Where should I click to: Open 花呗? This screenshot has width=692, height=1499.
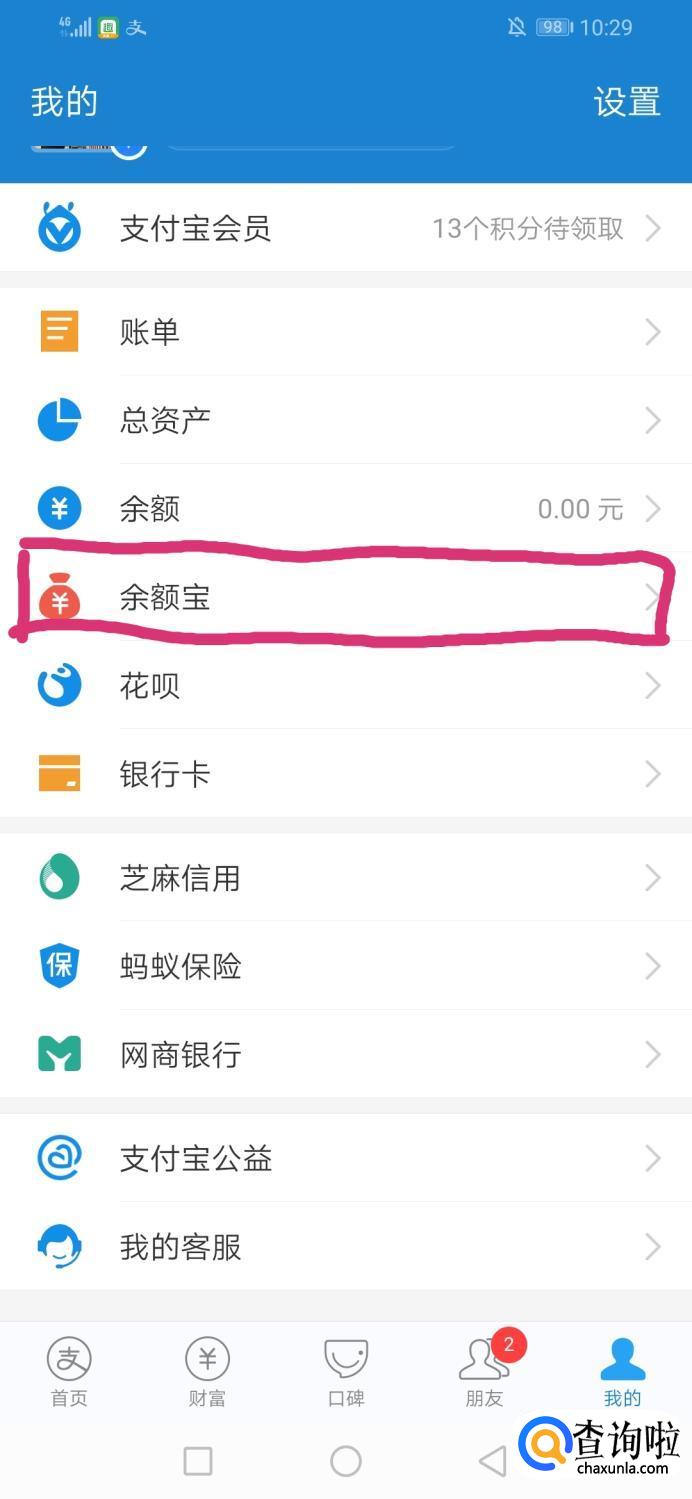(346, 686)
